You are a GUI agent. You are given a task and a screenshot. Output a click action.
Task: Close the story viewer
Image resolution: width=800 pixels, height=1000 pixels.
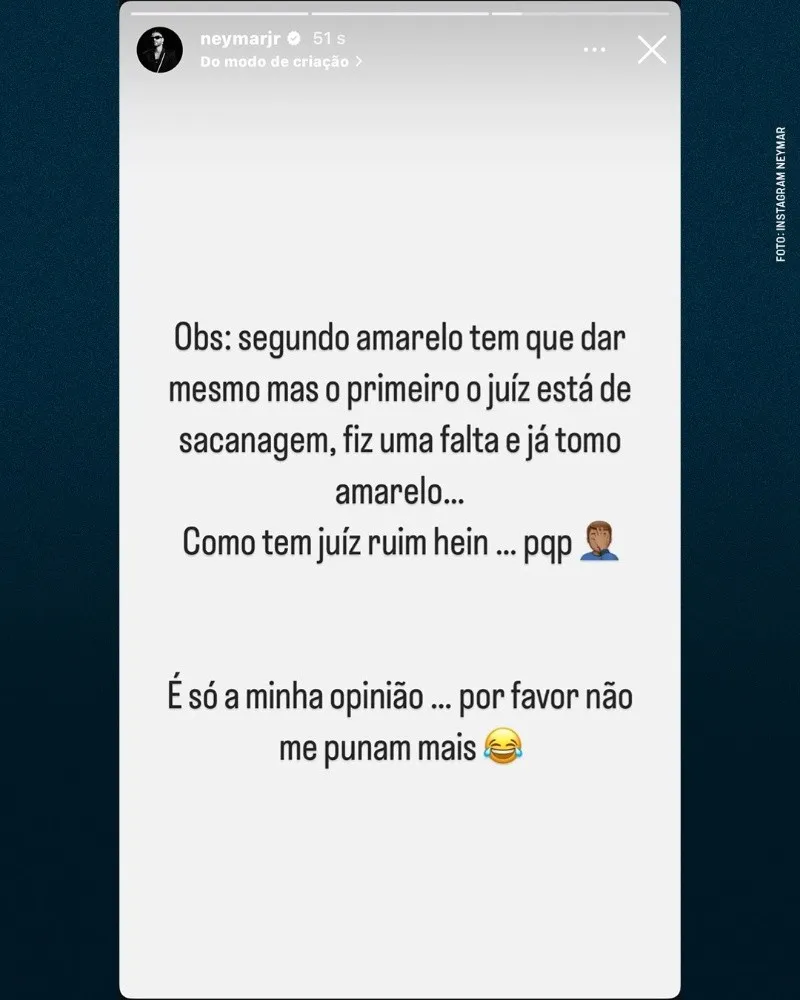(x=651, y=50)
